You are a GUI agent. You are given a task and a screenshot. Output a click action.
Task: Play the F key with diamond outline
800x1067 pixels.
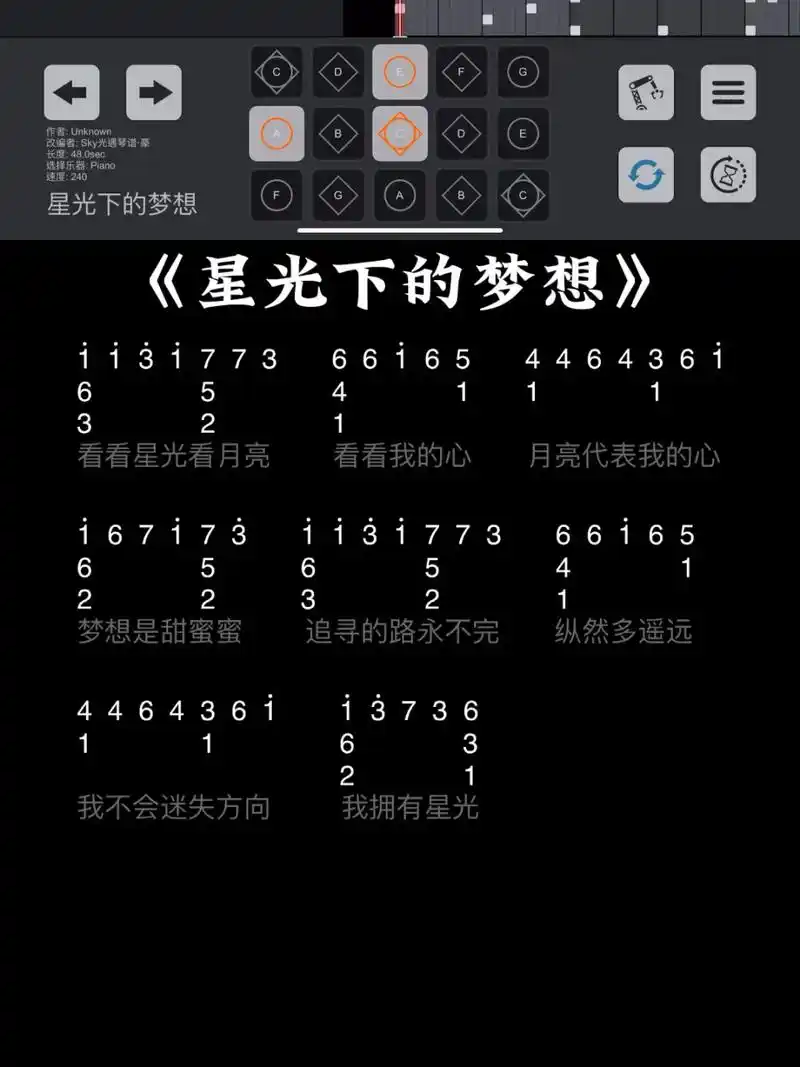461,72
